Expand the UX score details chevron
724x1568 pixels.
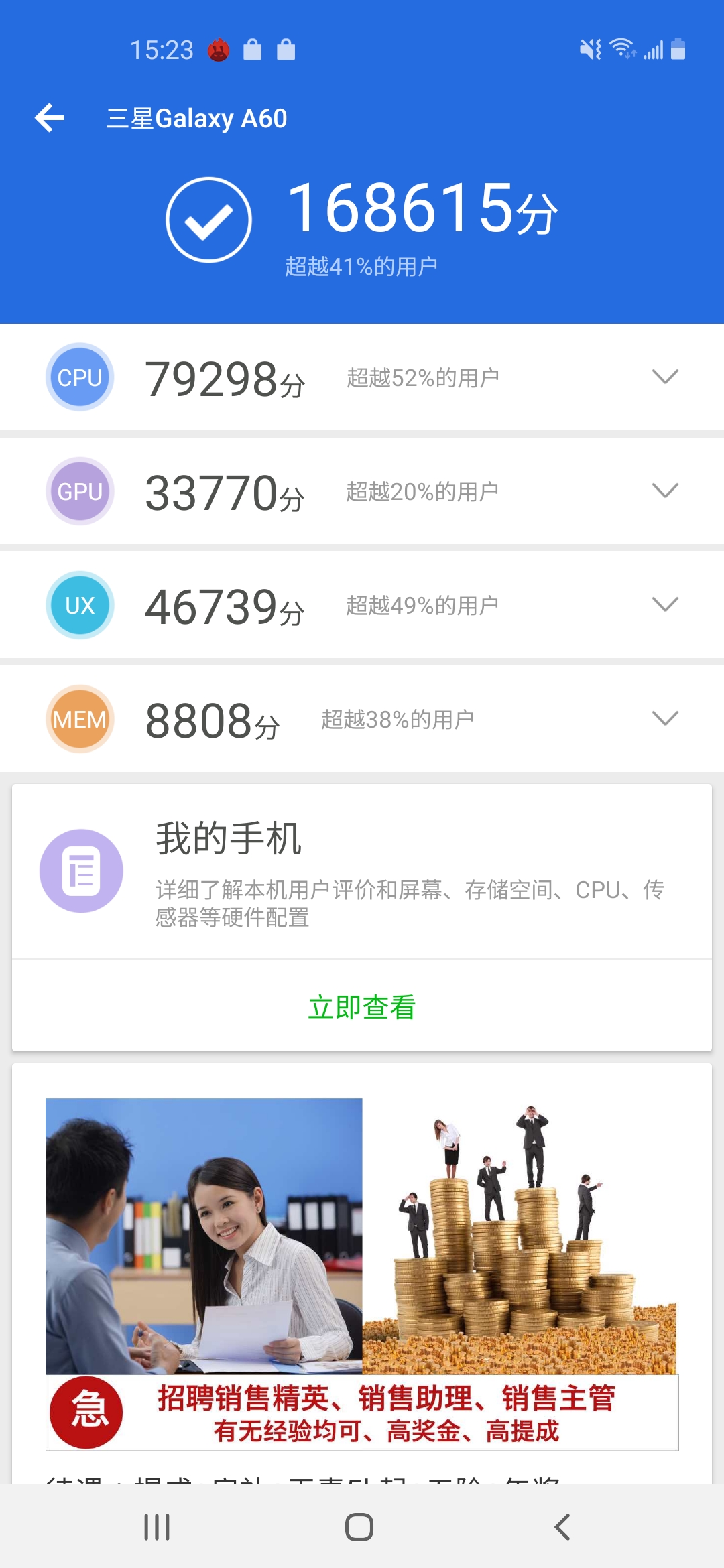point(664,604)
